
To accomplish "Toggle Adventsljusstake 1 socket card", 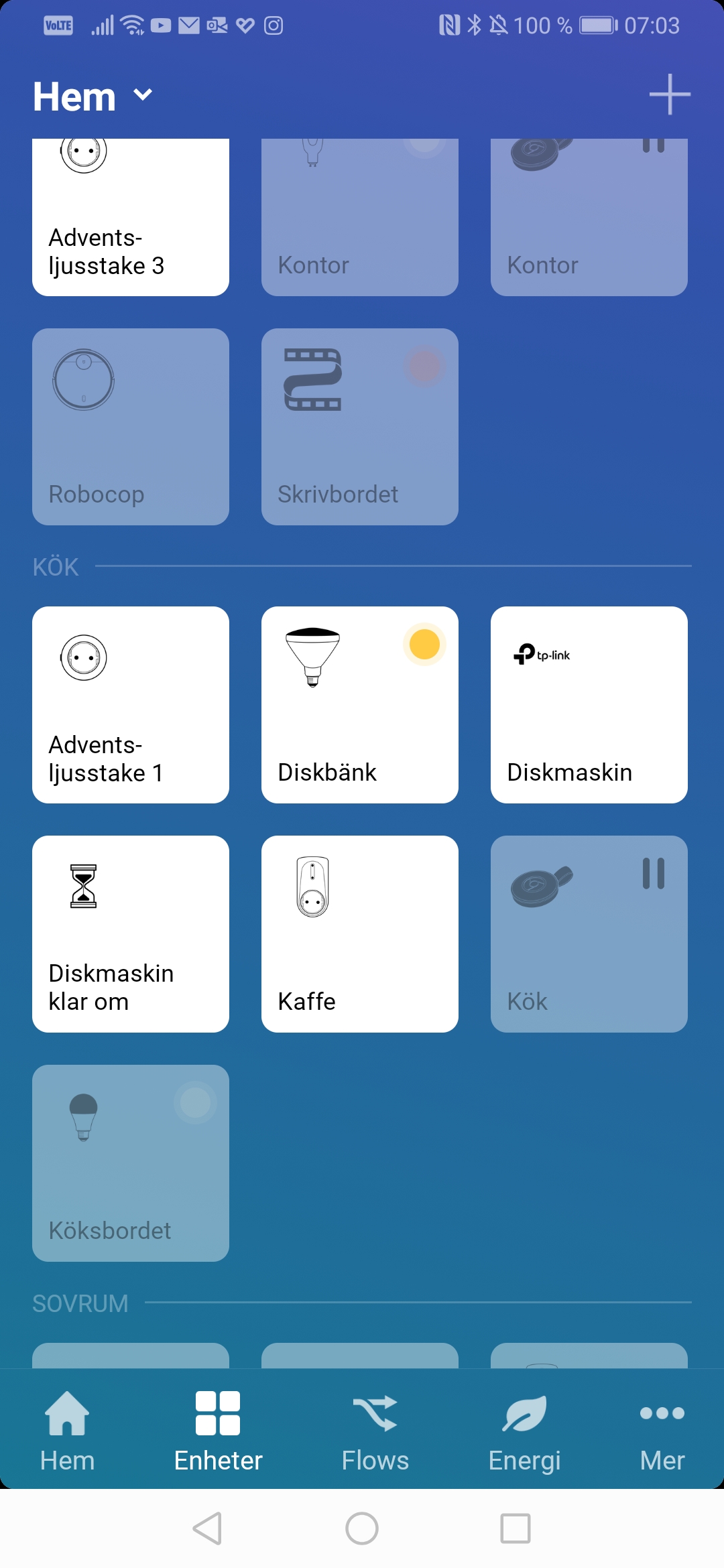I will click(x=131, y=705).
